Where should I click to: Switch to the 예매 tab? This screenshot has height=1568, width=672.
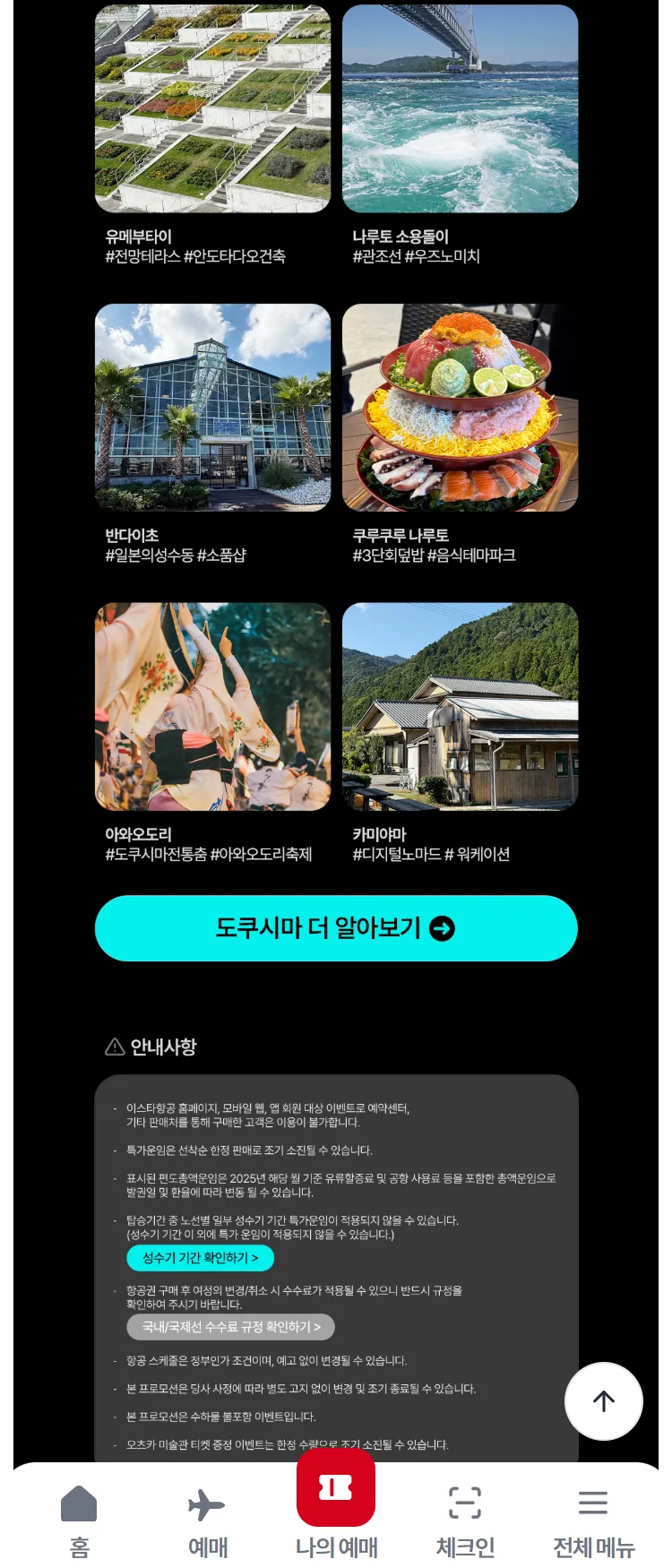point(207,1521)
